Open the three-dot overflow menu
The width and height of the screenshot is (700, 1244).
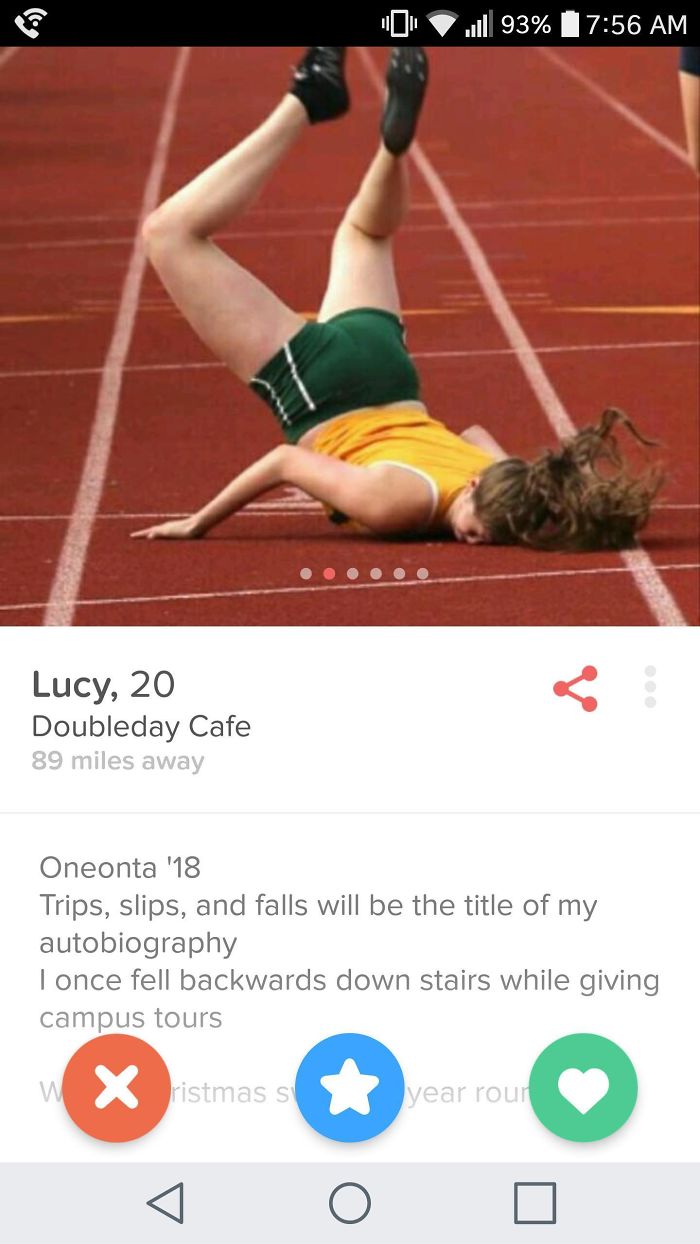tap(650, 688)
